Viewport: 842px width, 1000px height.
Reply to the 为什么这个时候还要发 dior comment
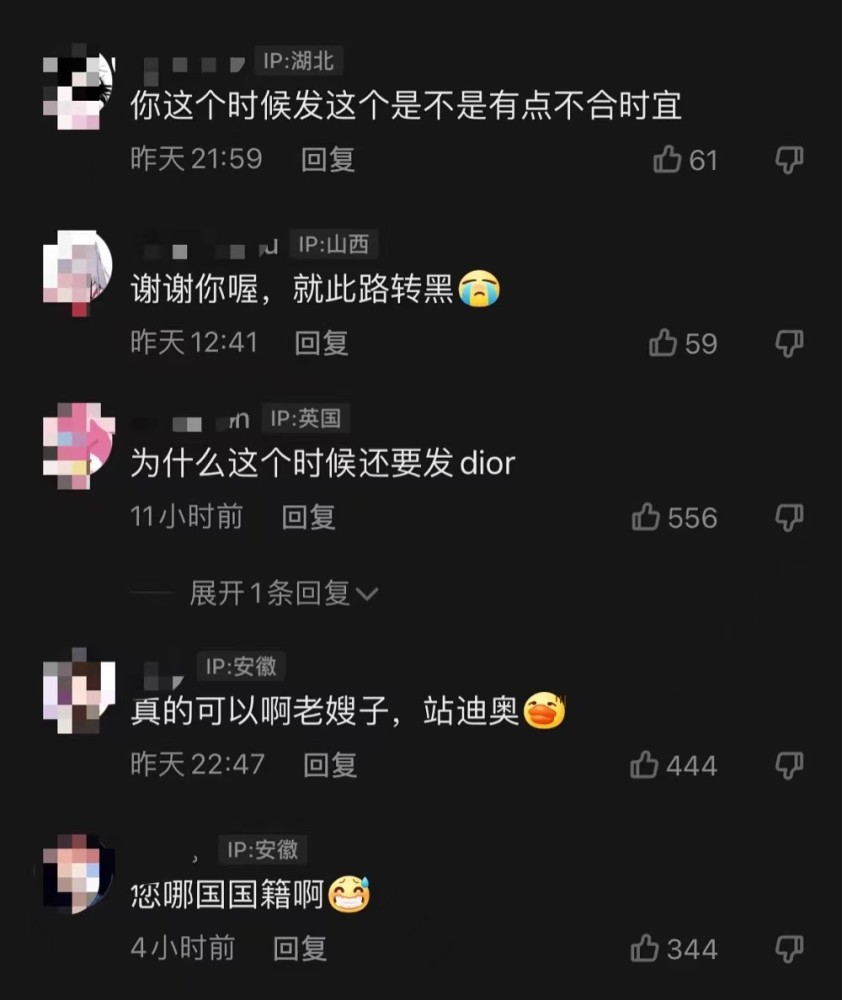(x=308, y=517)
